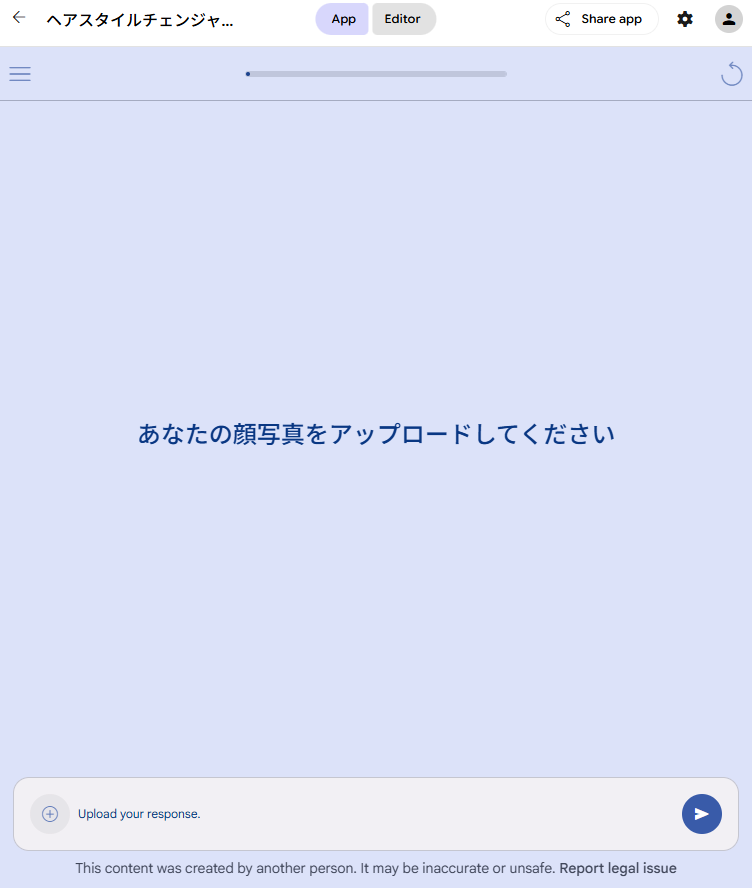Switch to the Editor tab
Screen dimensions: 752x888
(x=403, y=19)
